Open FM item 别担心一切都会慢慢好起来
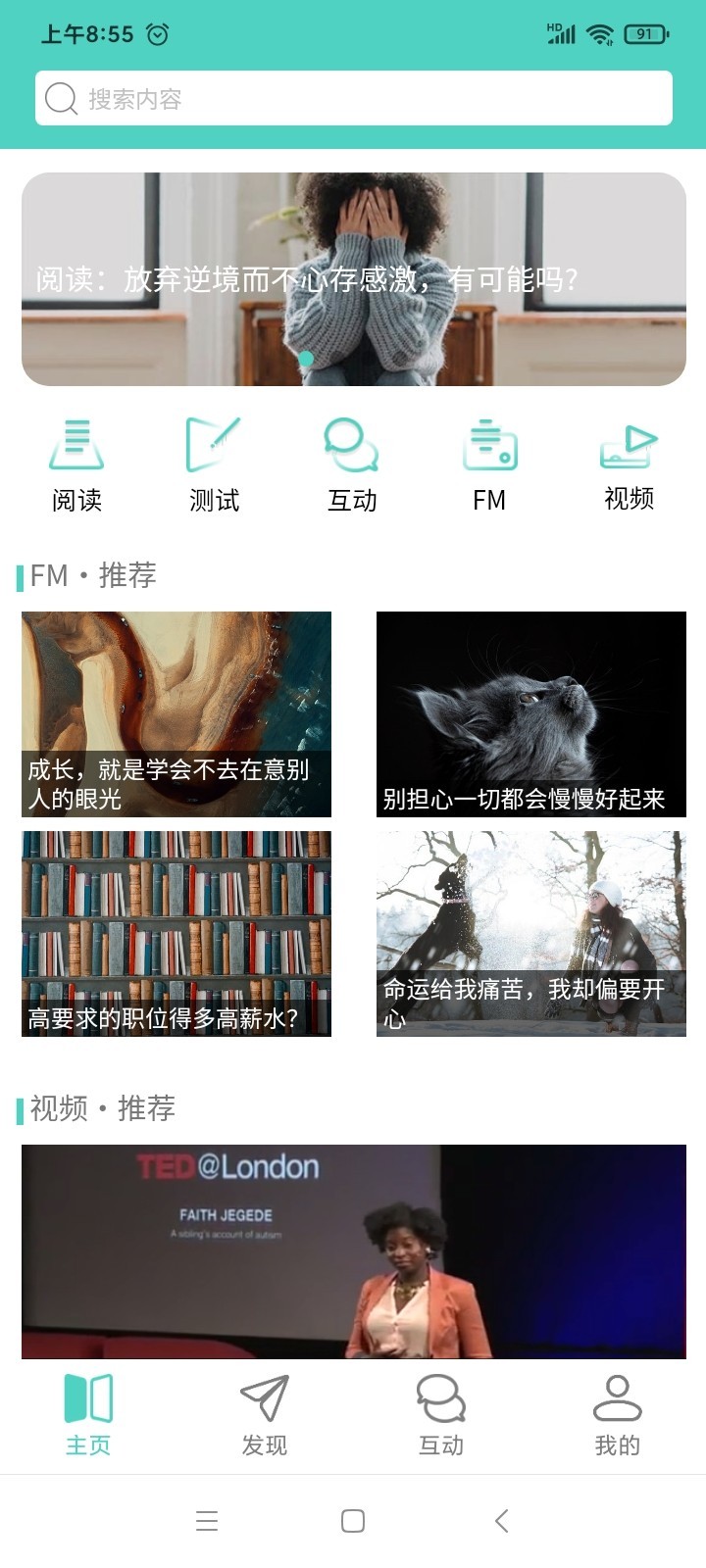 [530, 713]
